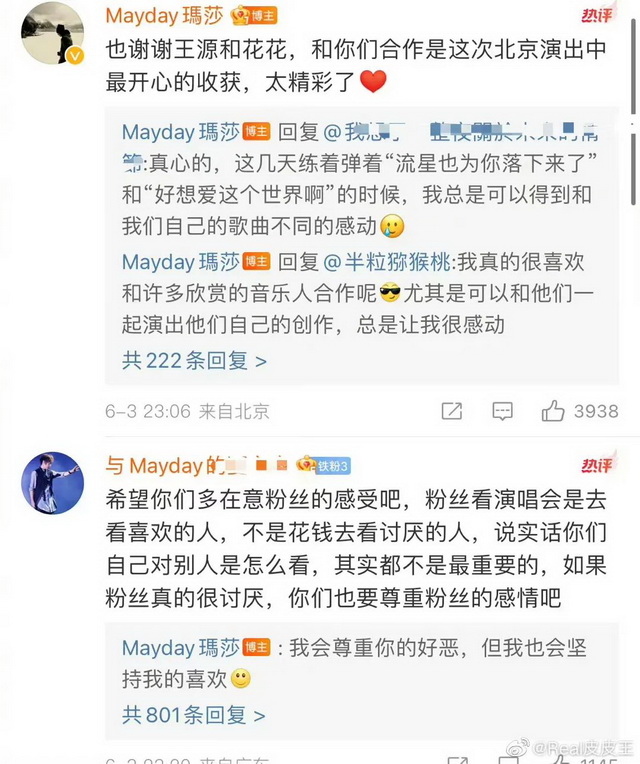The image size is (640, 764).
Task: Open Mayday瑪莎's profile picture
Action: point(53,33)
